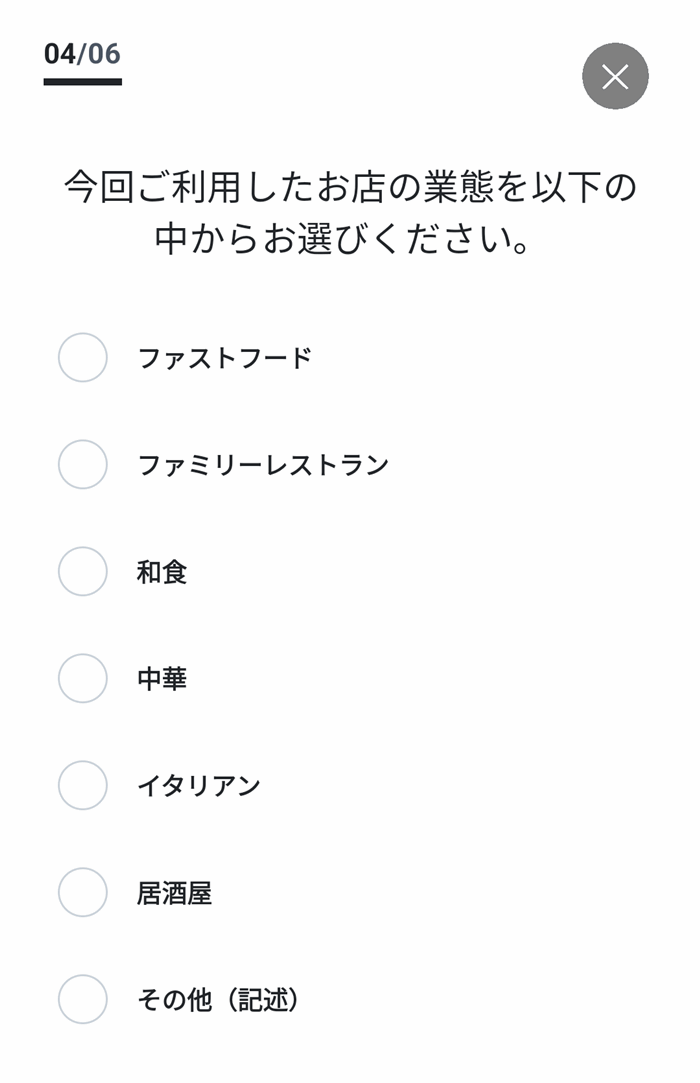Choose その他（記述） option
700x1083 pixels.
tap(83, 1000)
